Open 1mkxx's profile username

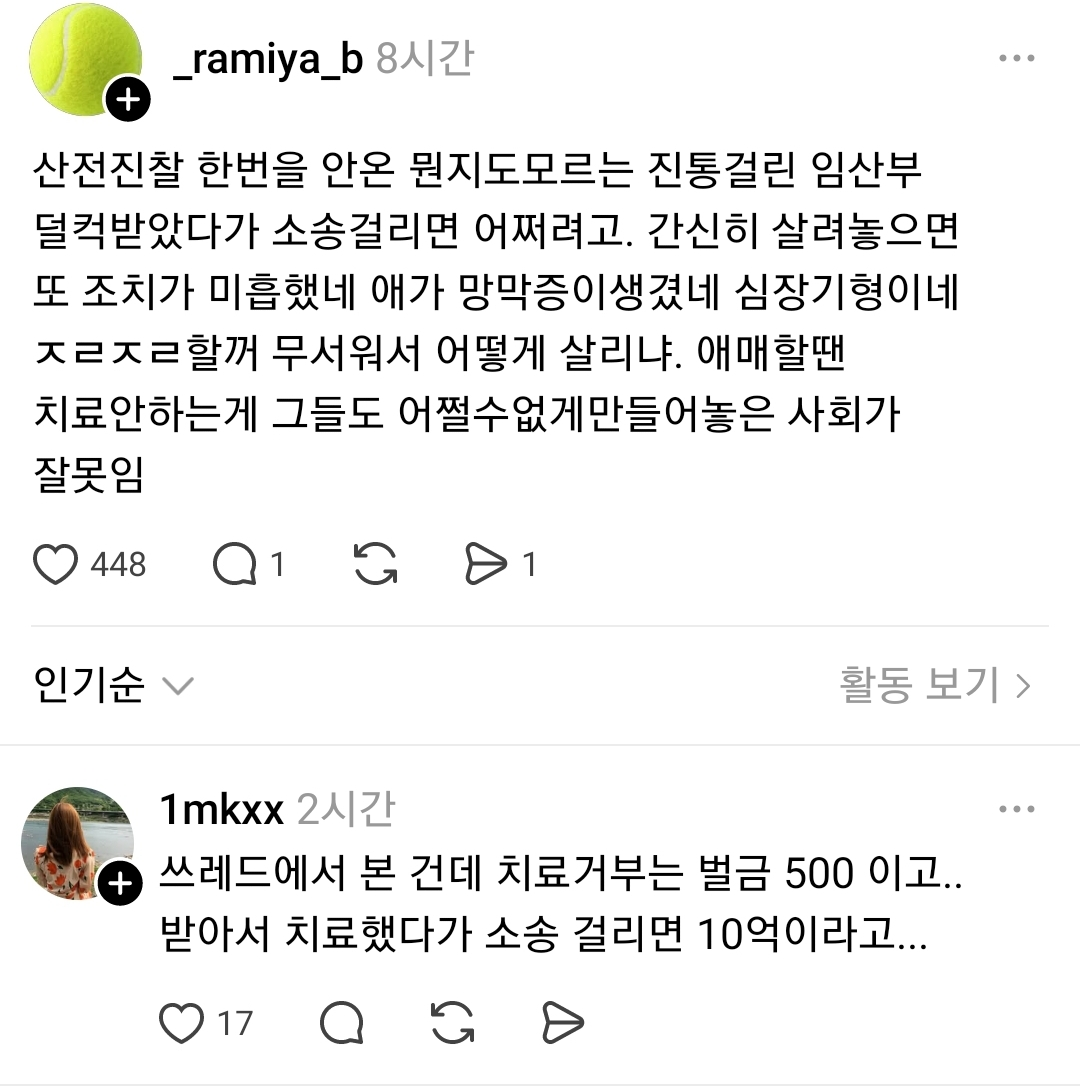click(x=222, y=811)
